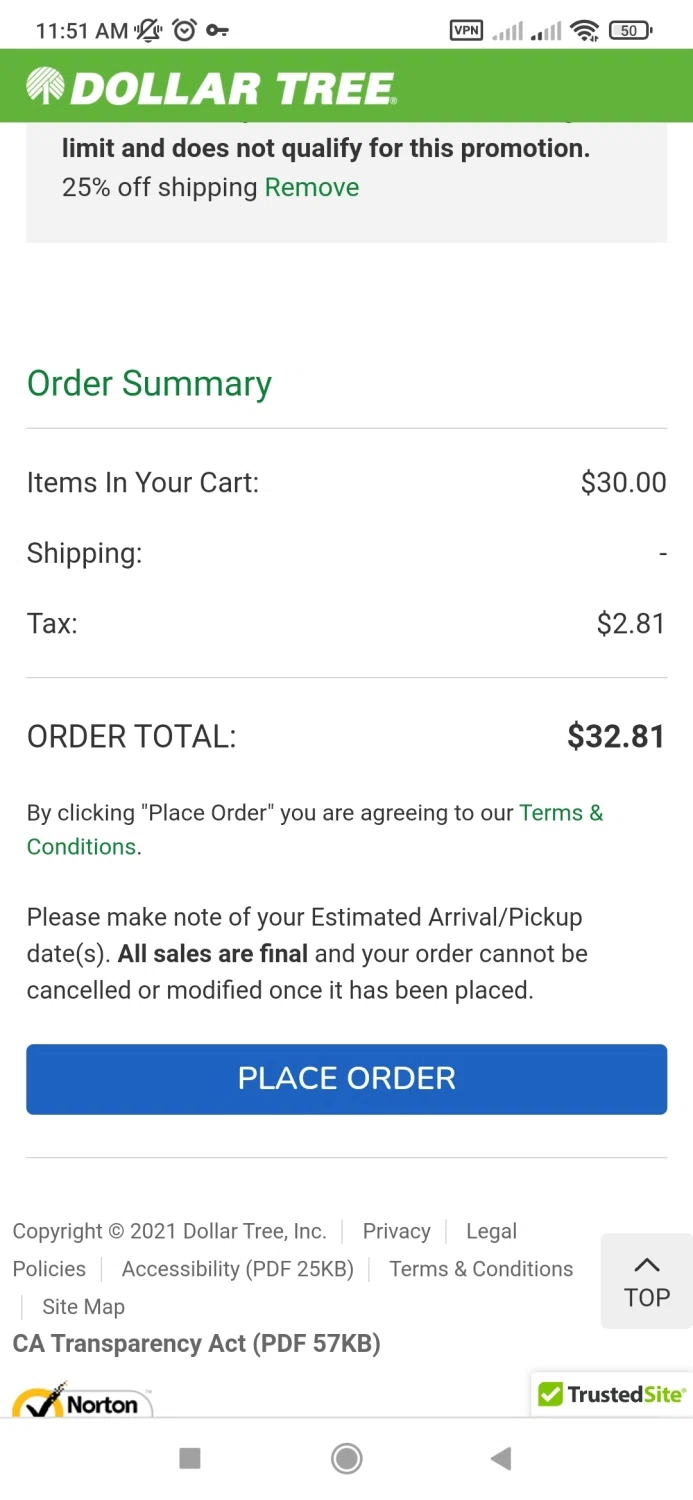Open footer Terms & Conditions link
Viewport: 693px width, 1500px height.
point(480,1269)
